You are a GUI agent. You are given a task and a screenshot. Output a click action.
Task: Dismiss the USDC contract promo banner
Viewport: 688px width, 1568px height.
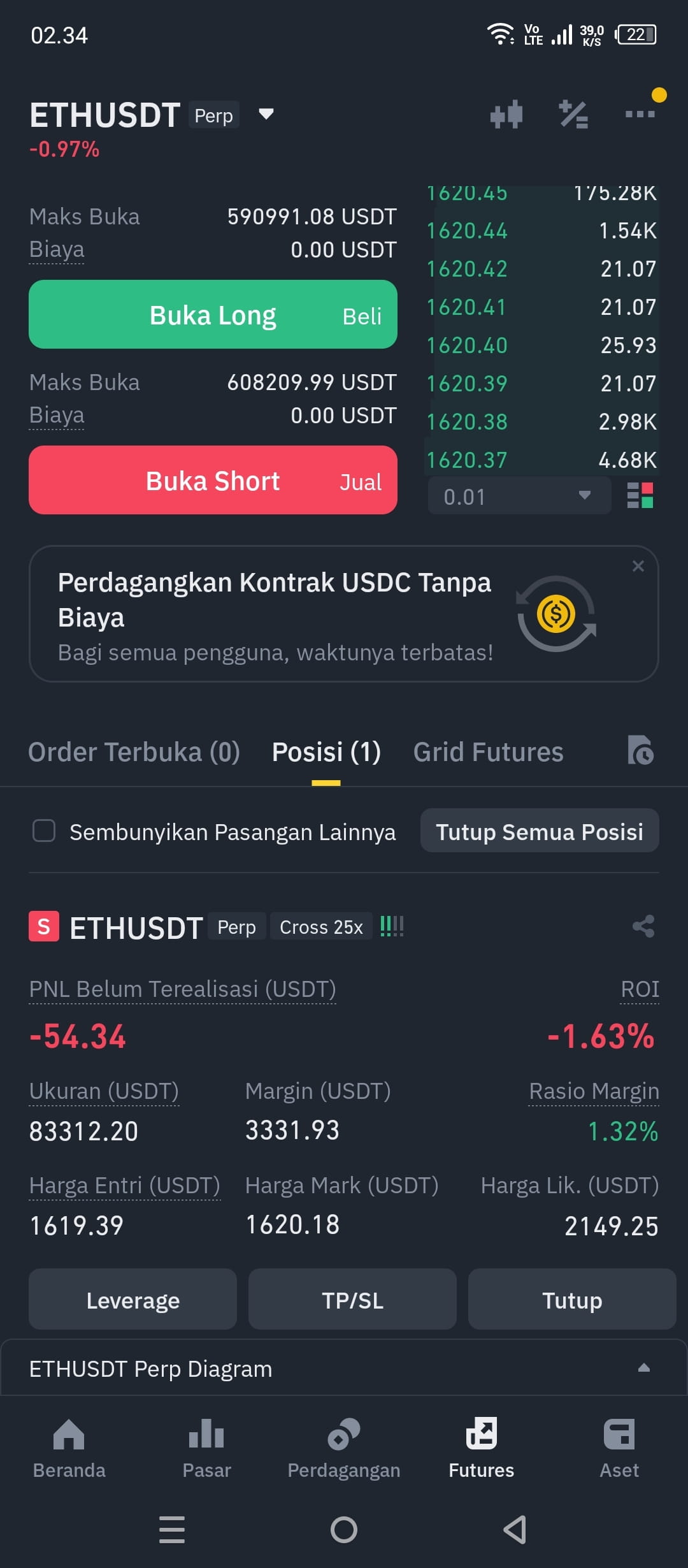point(638,566)
